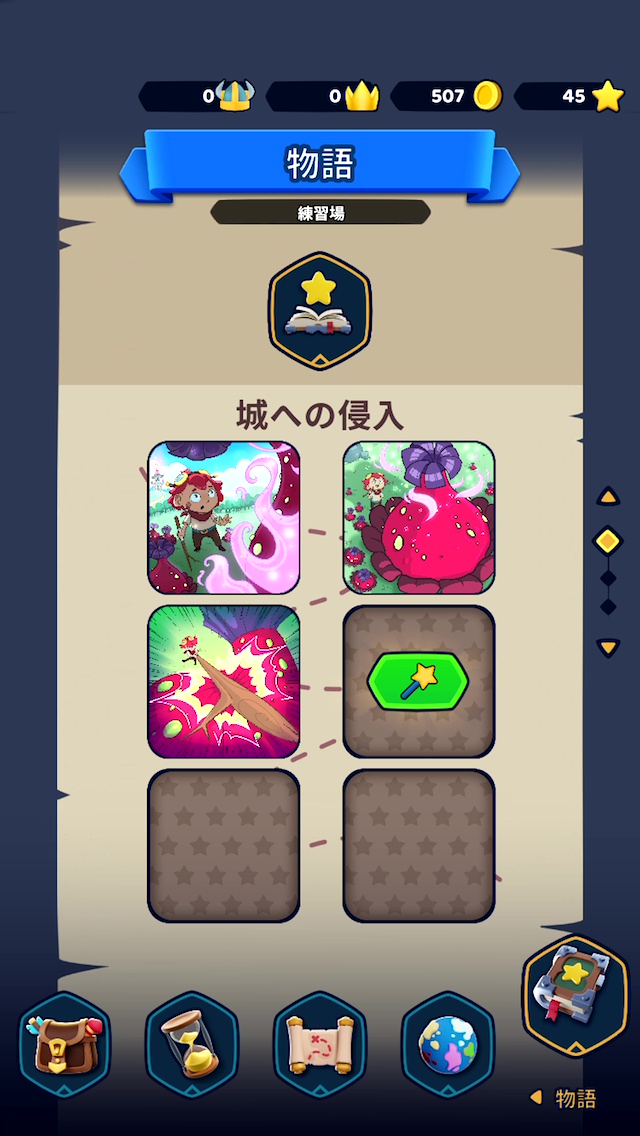Open the giant red blob monster panel

(419, 518)
